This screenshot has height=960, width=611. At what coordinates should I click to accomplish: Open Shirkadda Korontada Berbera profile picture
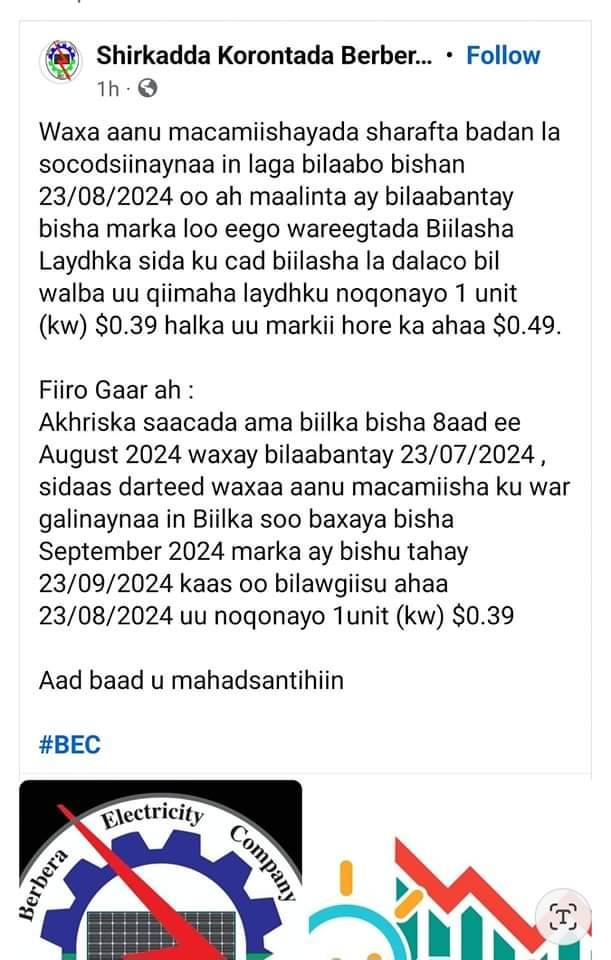[59, 65]
